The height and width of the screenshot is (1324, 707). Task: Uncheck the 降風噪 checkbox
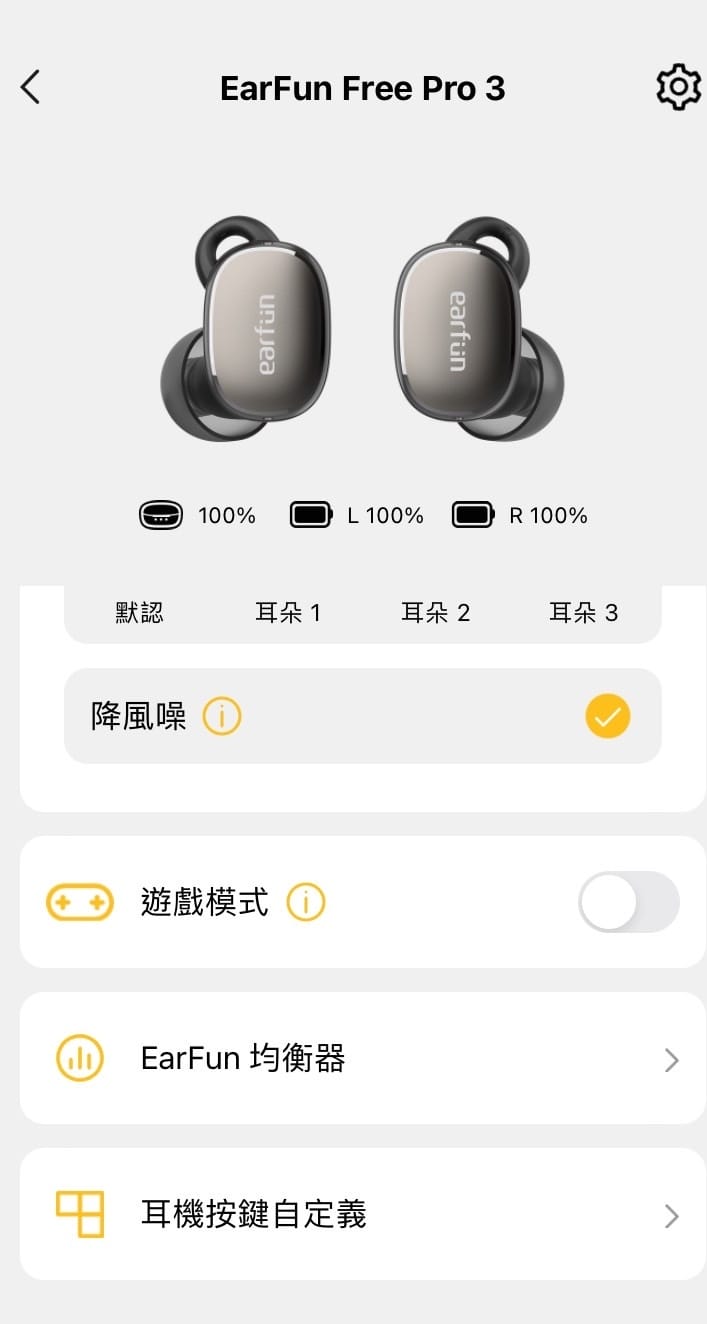(x=608, y=716)
